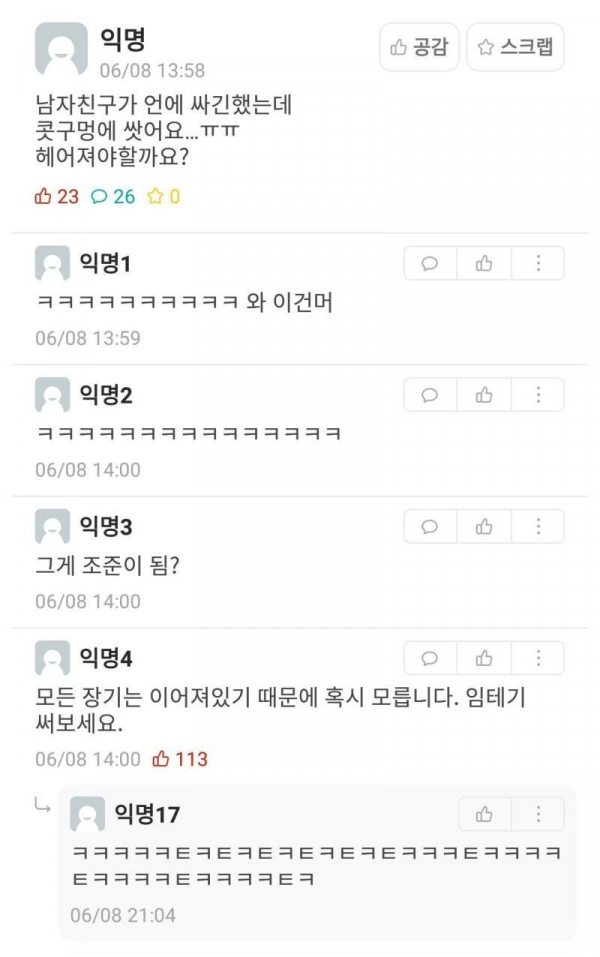The width and height of the screenshot is (600, 957).
Task: Open more options for 익명3's comment
Action: click(x=538, y=526)
